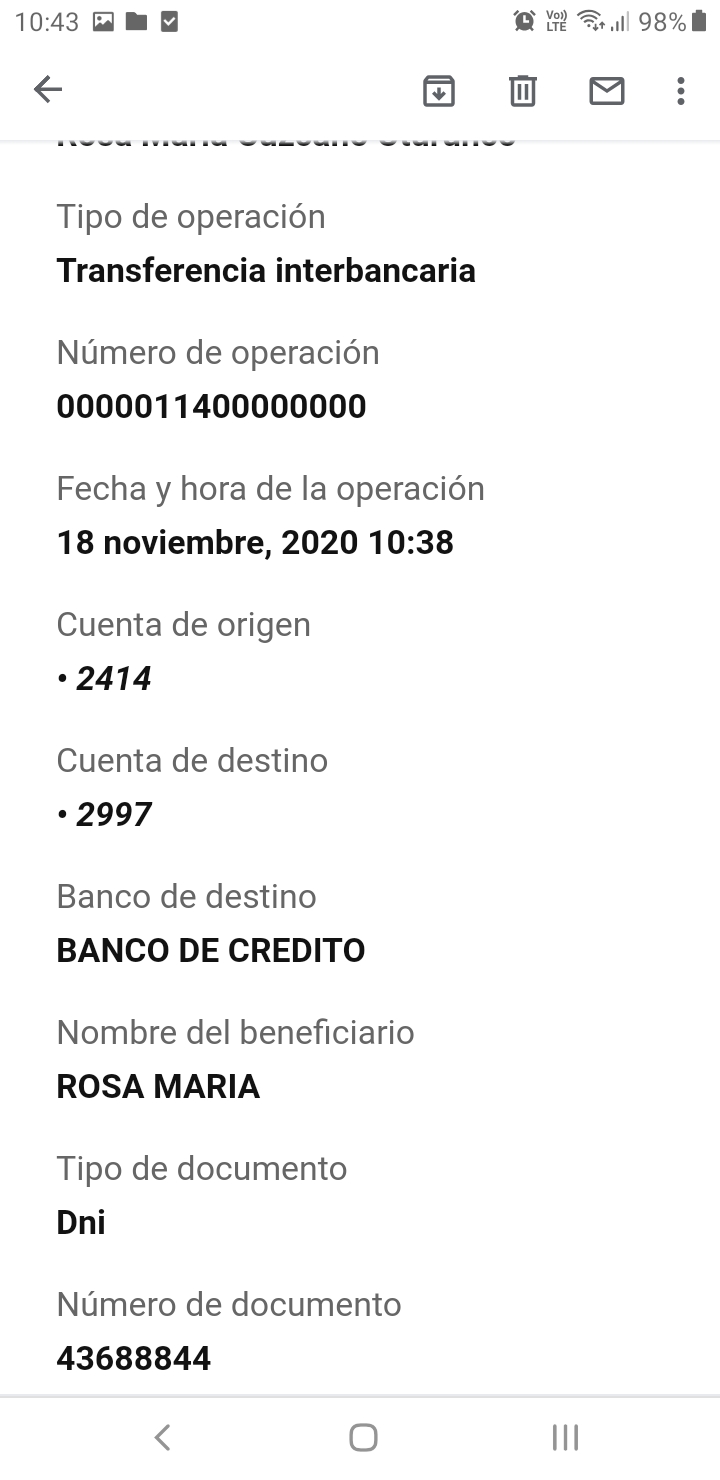Open the recent apps view

[x=565, y=1437]
